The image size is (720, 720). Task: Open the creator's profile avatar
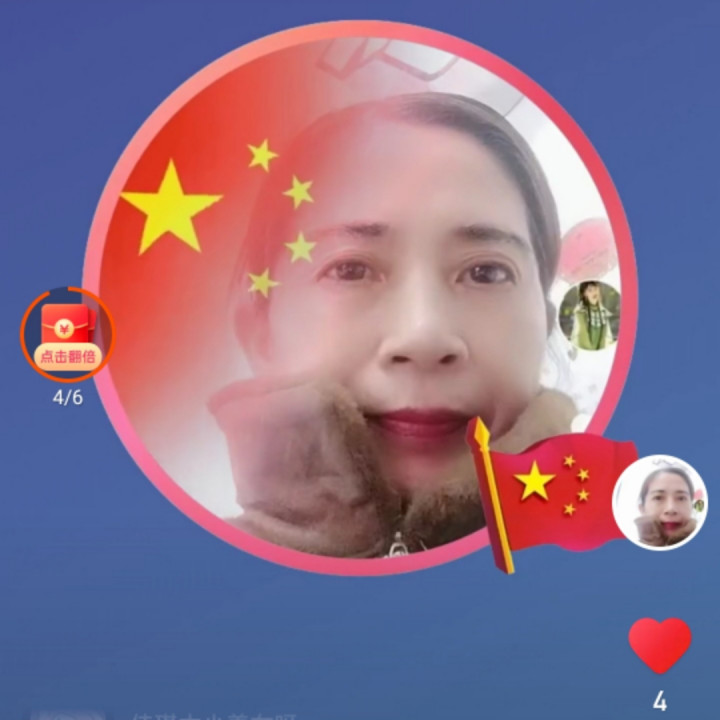click(x=659, y=502)
